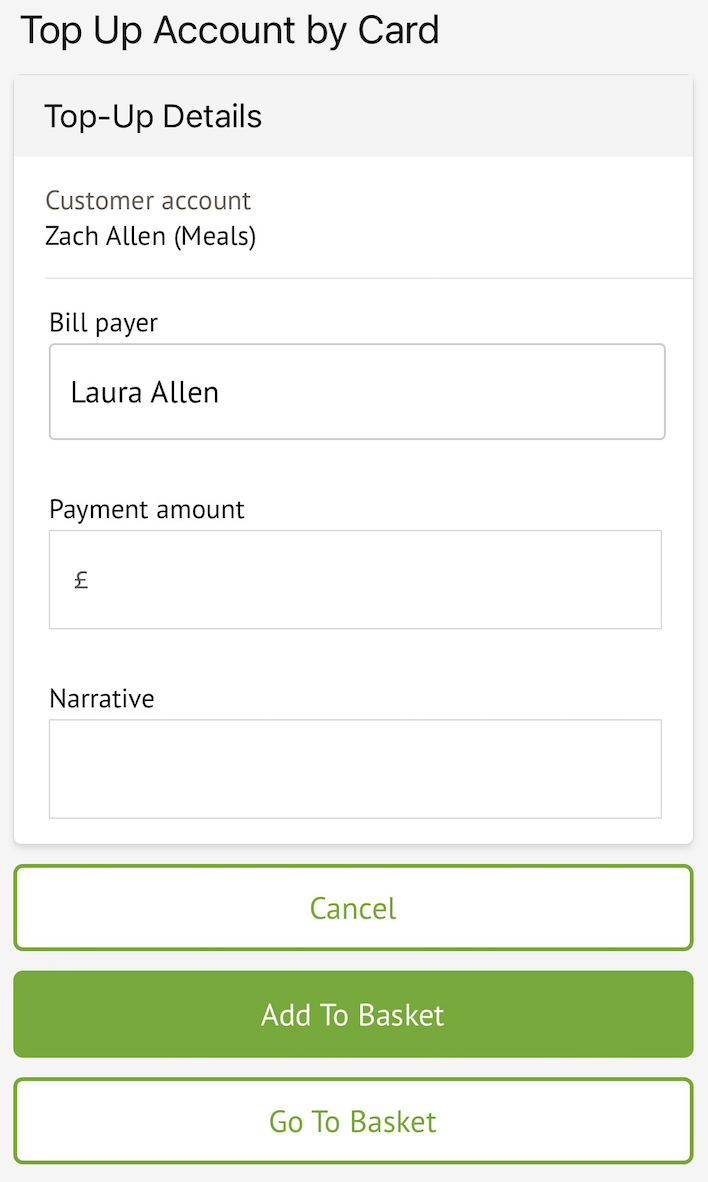Viewport: 708px width, 1182px height.
Task: Focus the Narrative text box
Action: coord(355,768)
